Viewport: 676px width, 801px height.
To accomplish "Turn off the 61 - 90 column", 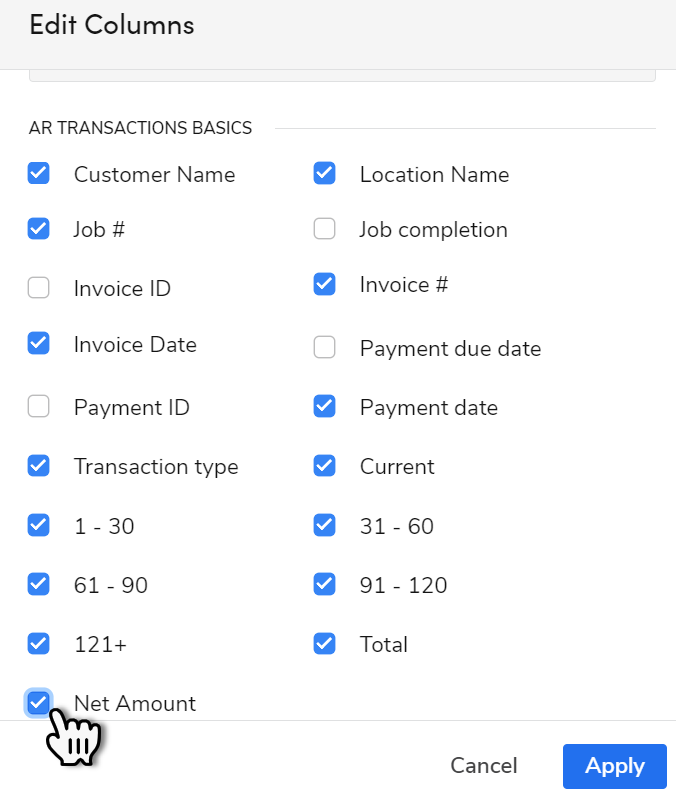I will (x=38, y=584).
